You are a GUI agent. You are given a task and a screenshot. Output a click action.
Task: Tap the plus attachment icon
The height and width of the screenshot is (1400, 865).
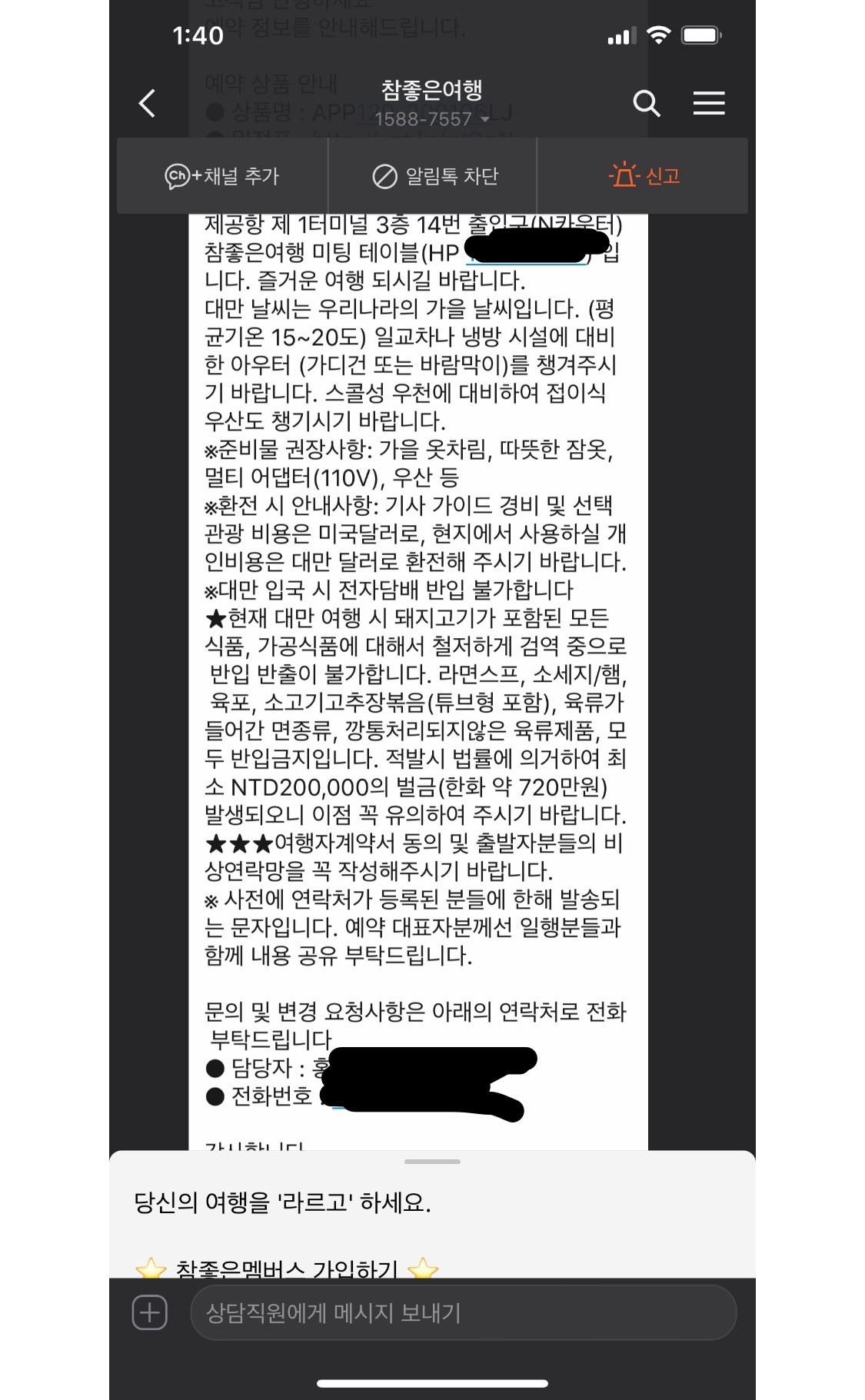[150, 1312]
